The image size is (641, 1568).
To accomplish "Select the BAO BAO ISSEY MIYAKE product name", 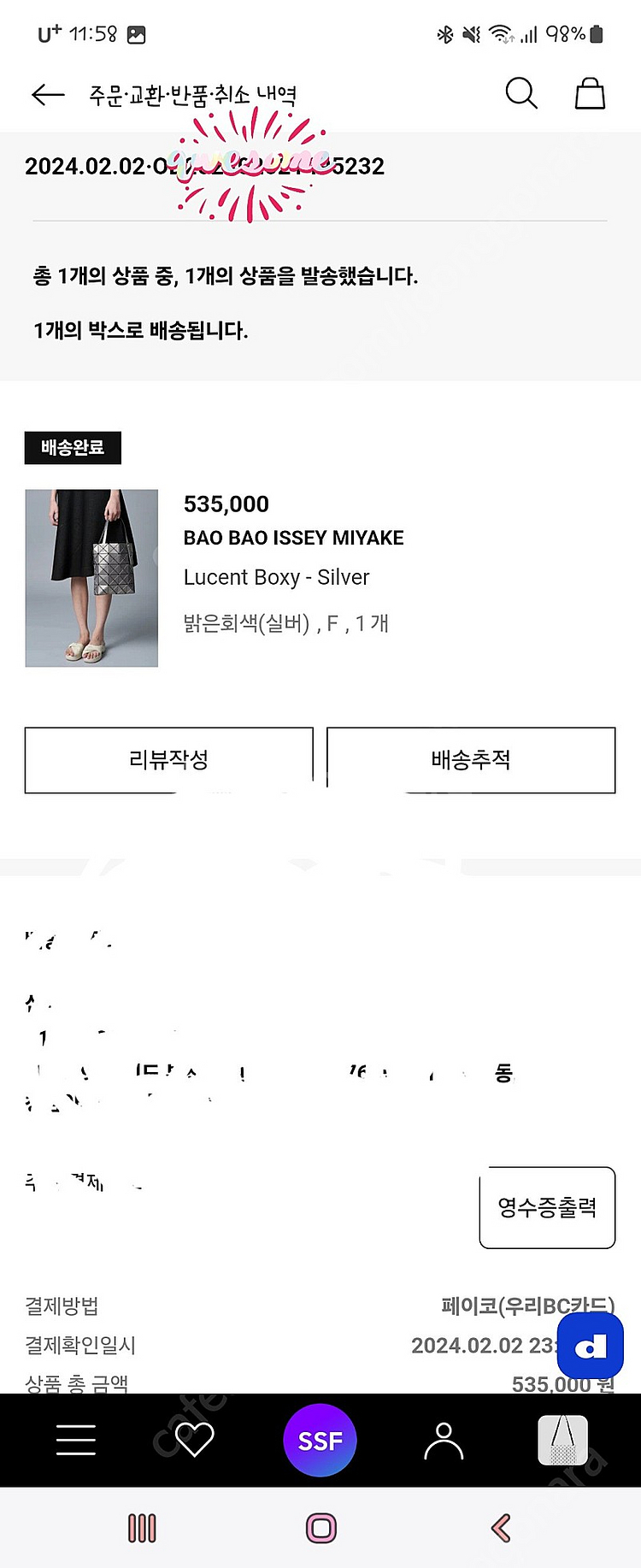I will click(294, 538).
